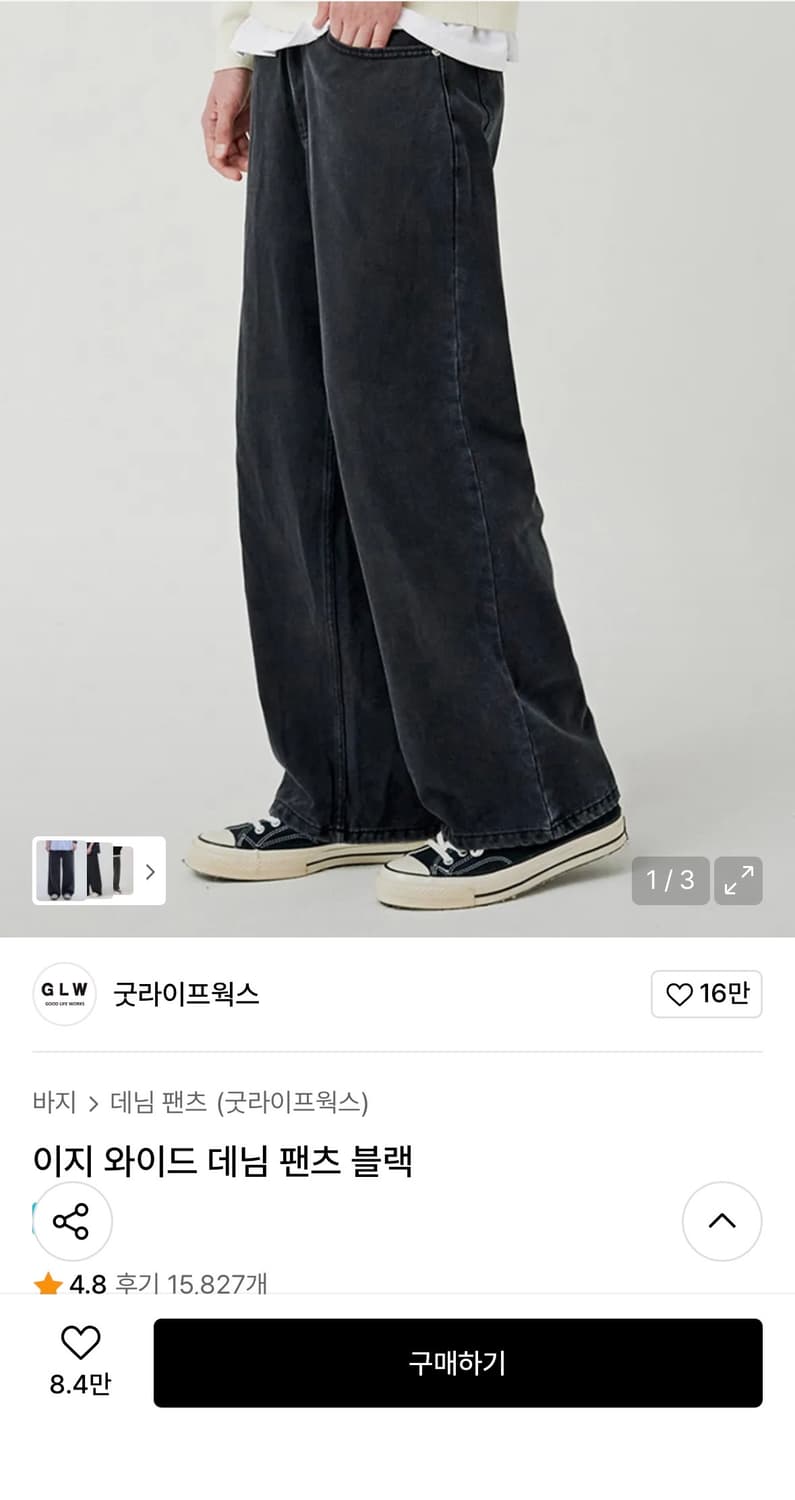This screenshot has width=795, height=1500.
Task: Collapse page using circular up-chevron button
Action: [722, 1221]
